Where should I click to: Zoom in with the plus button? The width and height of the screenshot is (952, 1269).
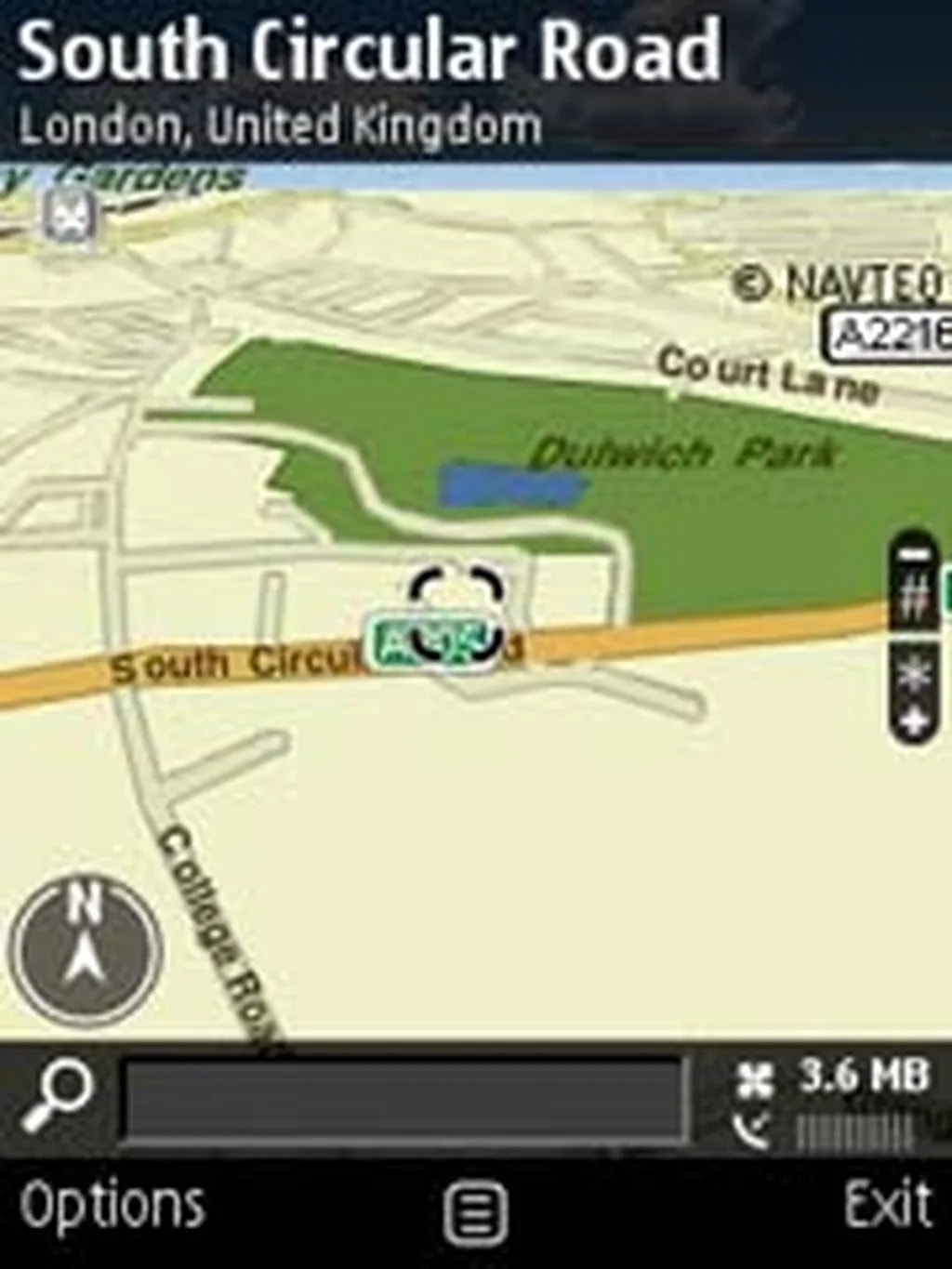coord(915,722)
